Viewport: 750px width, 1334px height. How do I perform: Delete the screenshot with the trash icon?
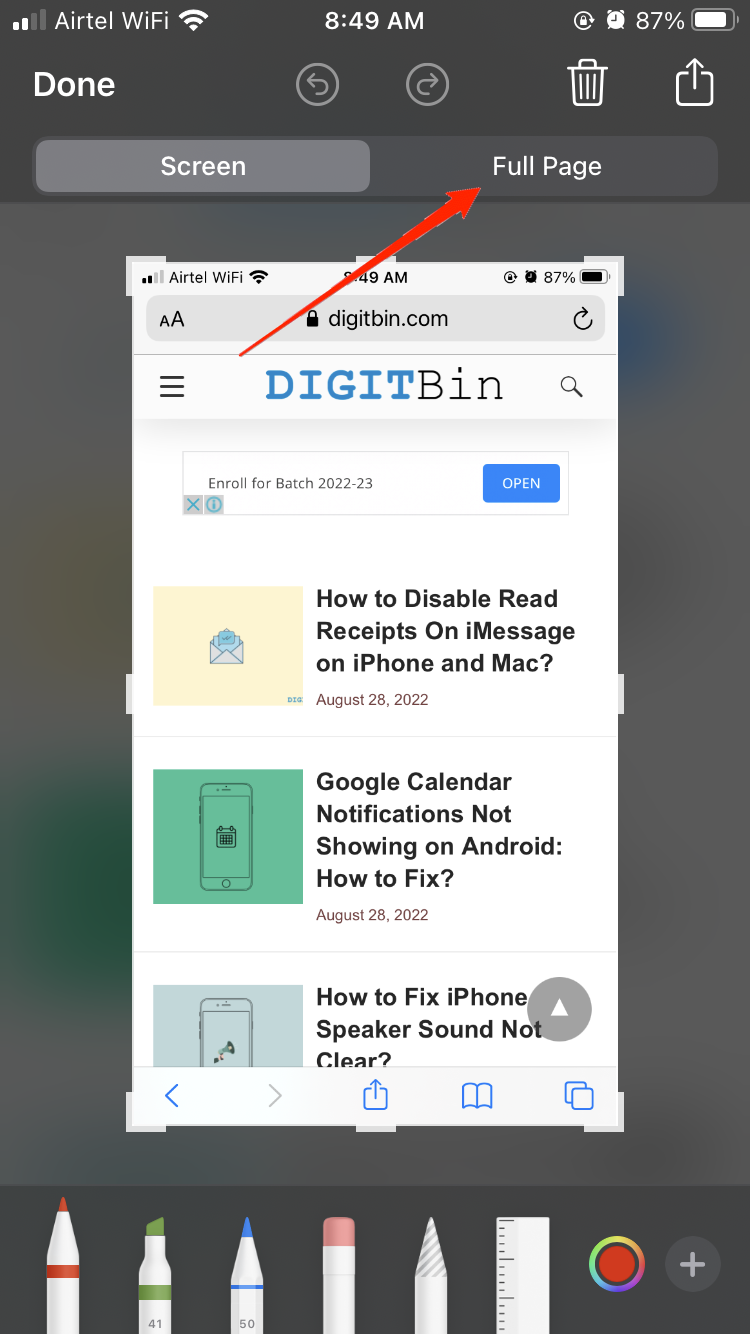[x=587, y=83]
